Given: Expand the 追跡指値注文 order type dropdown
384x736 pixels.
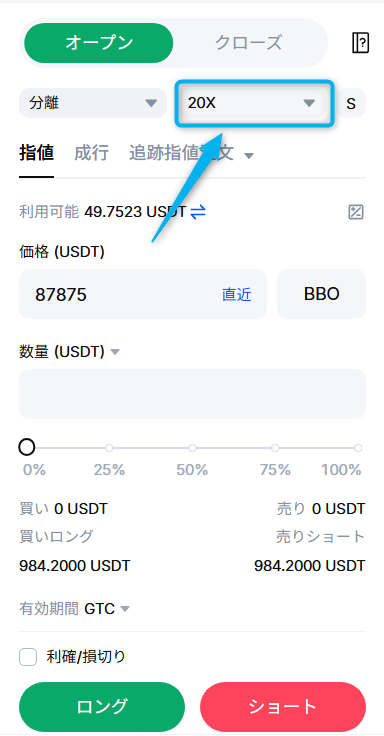Looking at the screenshot, I should [x=192, y=154].
